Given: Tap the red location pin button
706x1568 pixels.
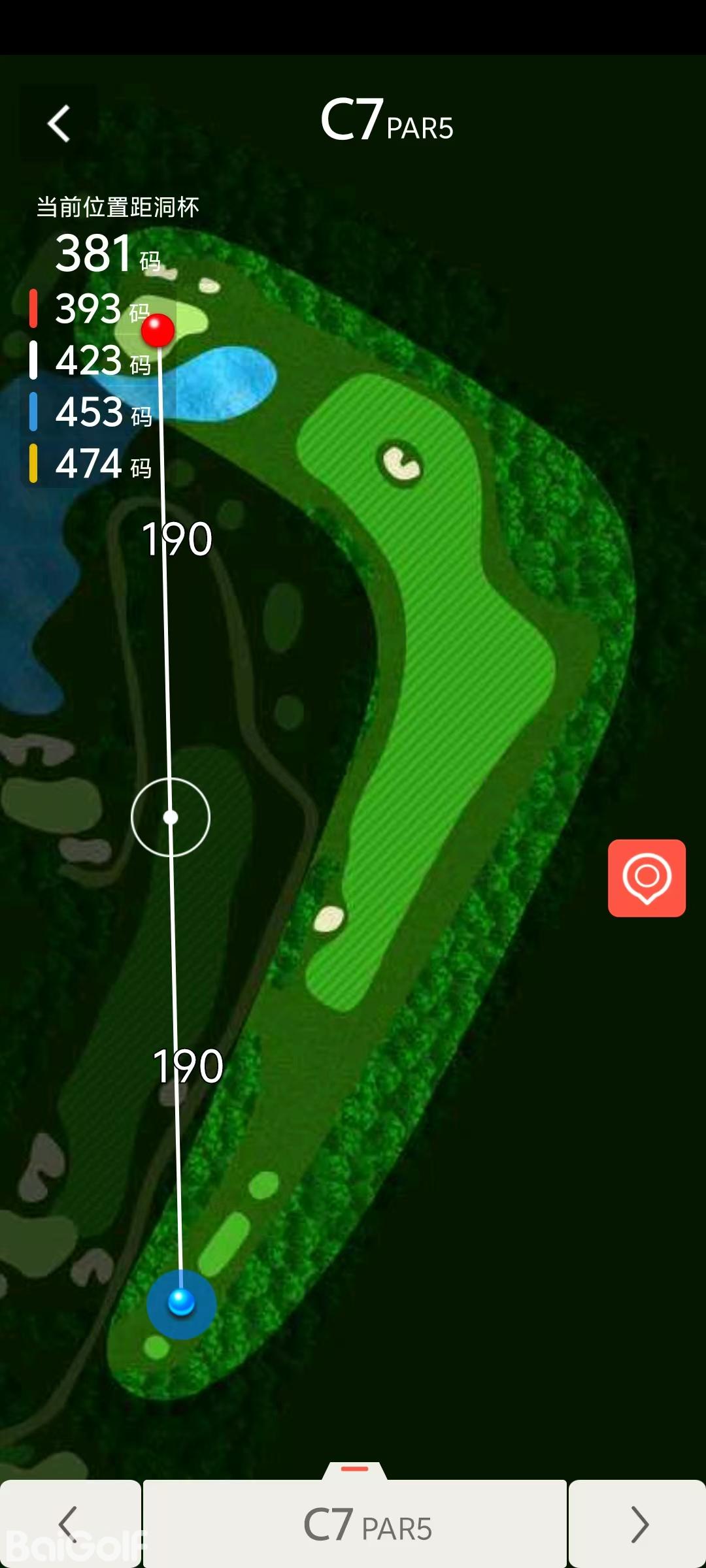Looking at the screenshot, I should pyautogui.click(x=647, y=877).
